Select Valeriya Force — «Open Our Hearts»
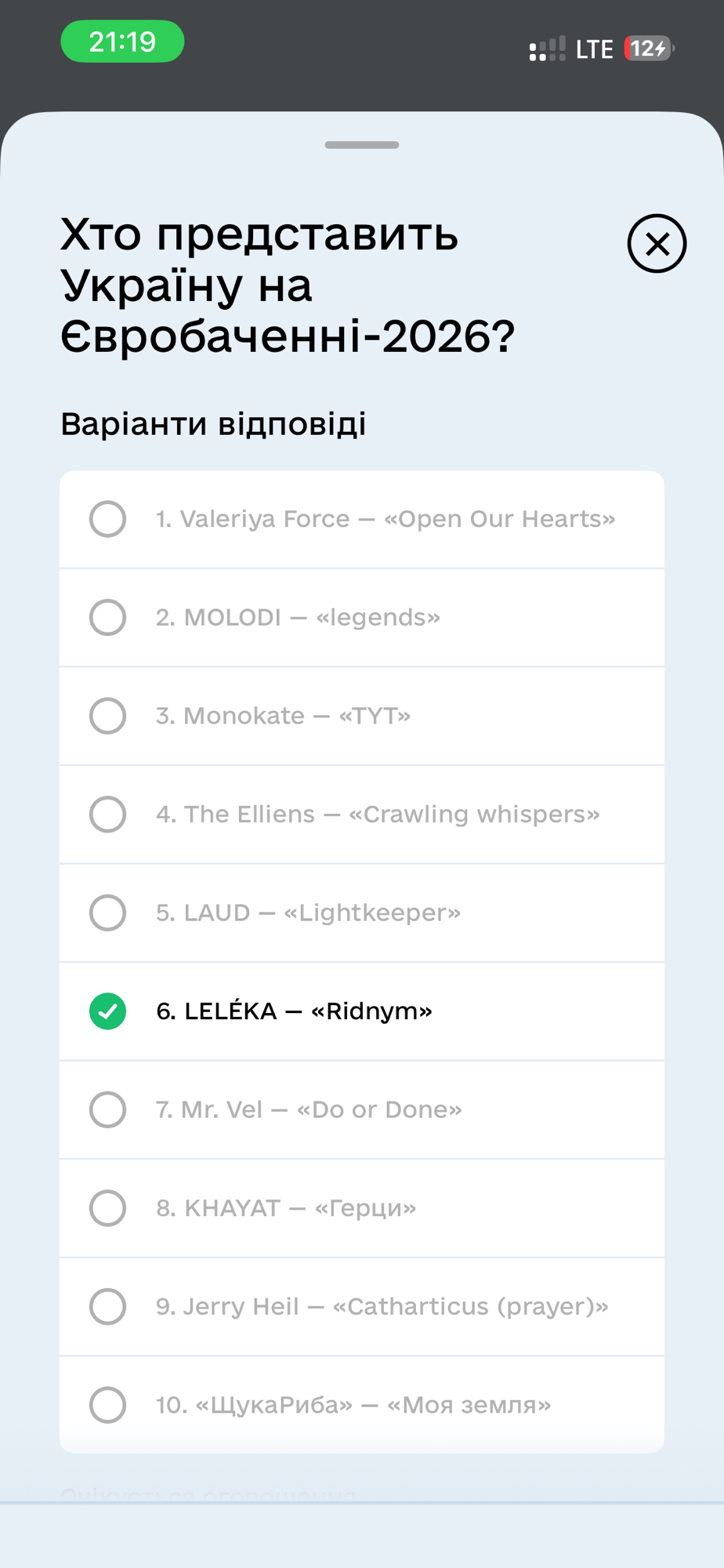 361,519
